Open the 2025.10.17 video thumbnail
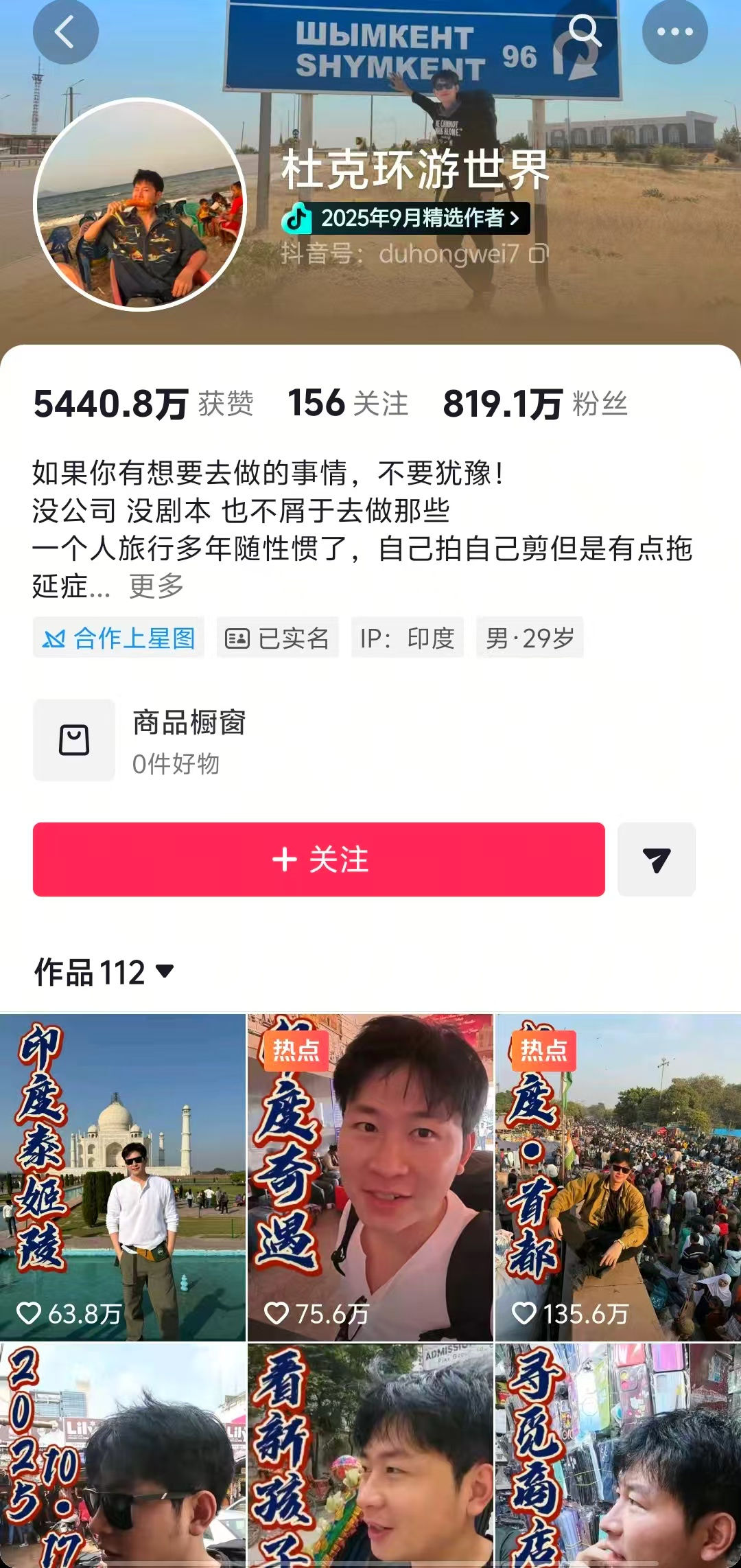This screenshot has height=1568, width=741. click(123, 1455)
